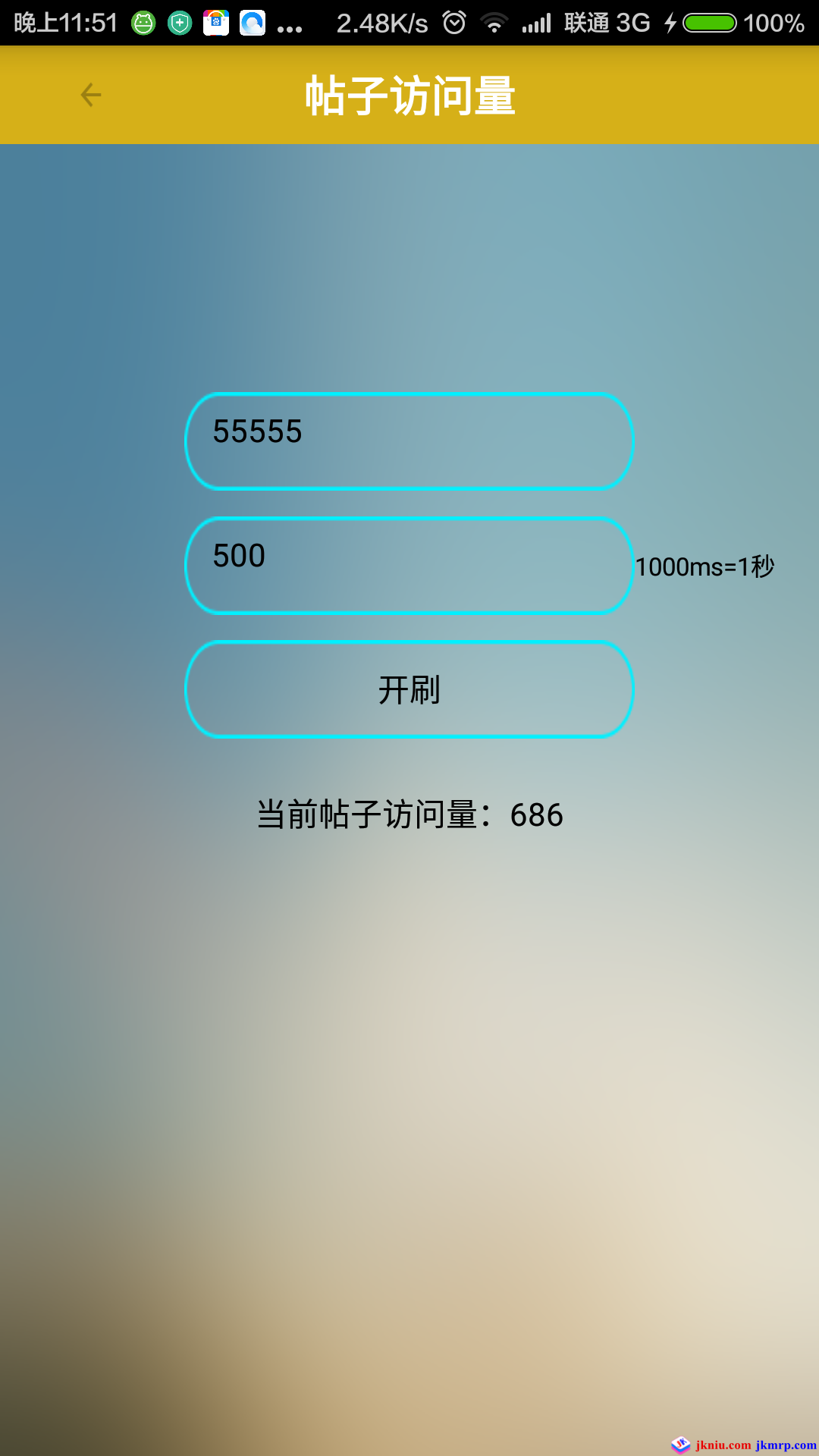This screenshot has height=1456, width=819.
Task: Tap the 开刷 button to start
Action: pyautogui.click(x=409, y=689)
